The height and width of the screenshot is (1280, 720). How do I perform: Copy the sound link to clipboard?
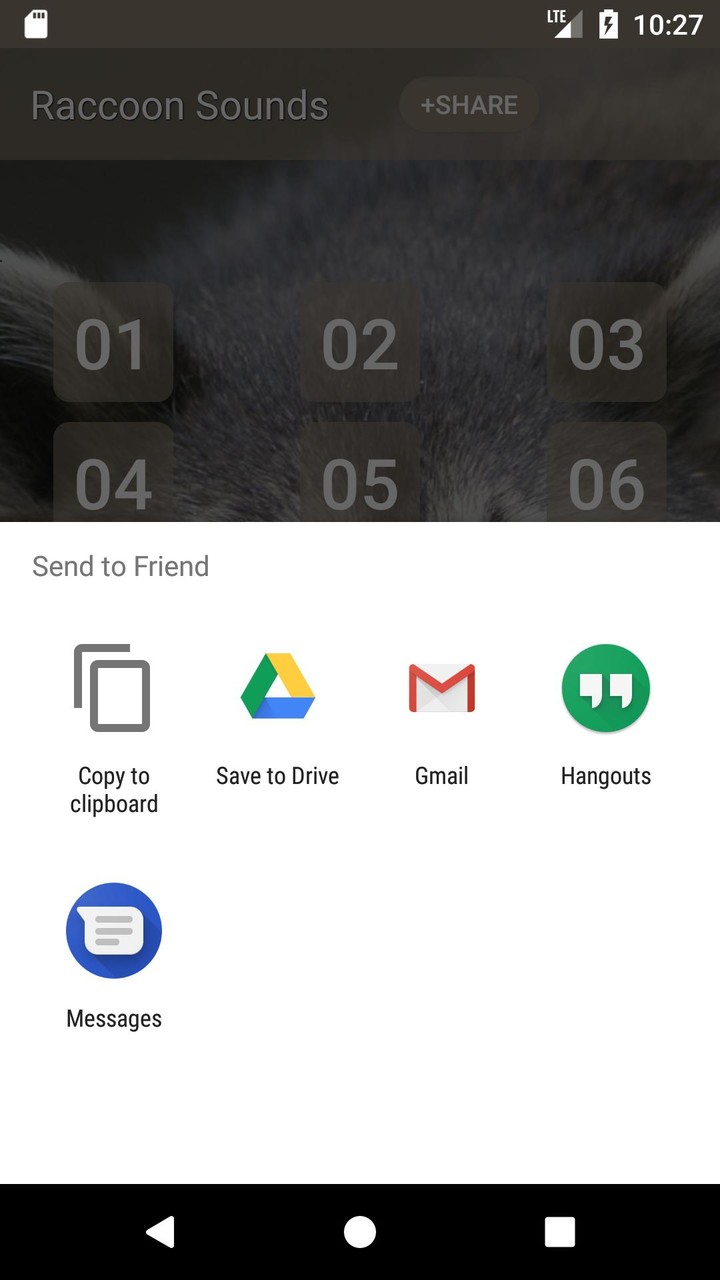coord(113,688)
